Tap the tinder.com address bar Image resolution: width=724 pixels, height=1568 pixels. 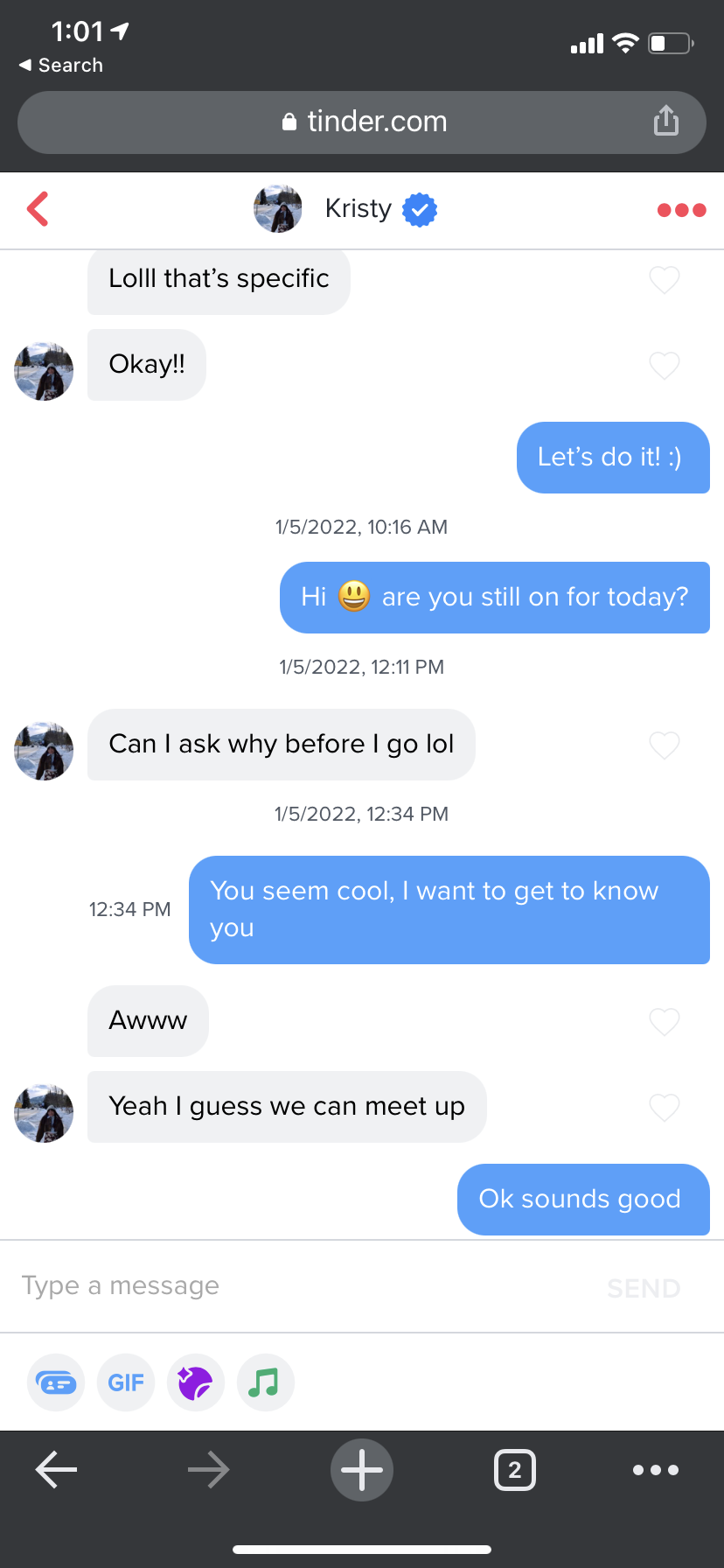pos(362,122)
